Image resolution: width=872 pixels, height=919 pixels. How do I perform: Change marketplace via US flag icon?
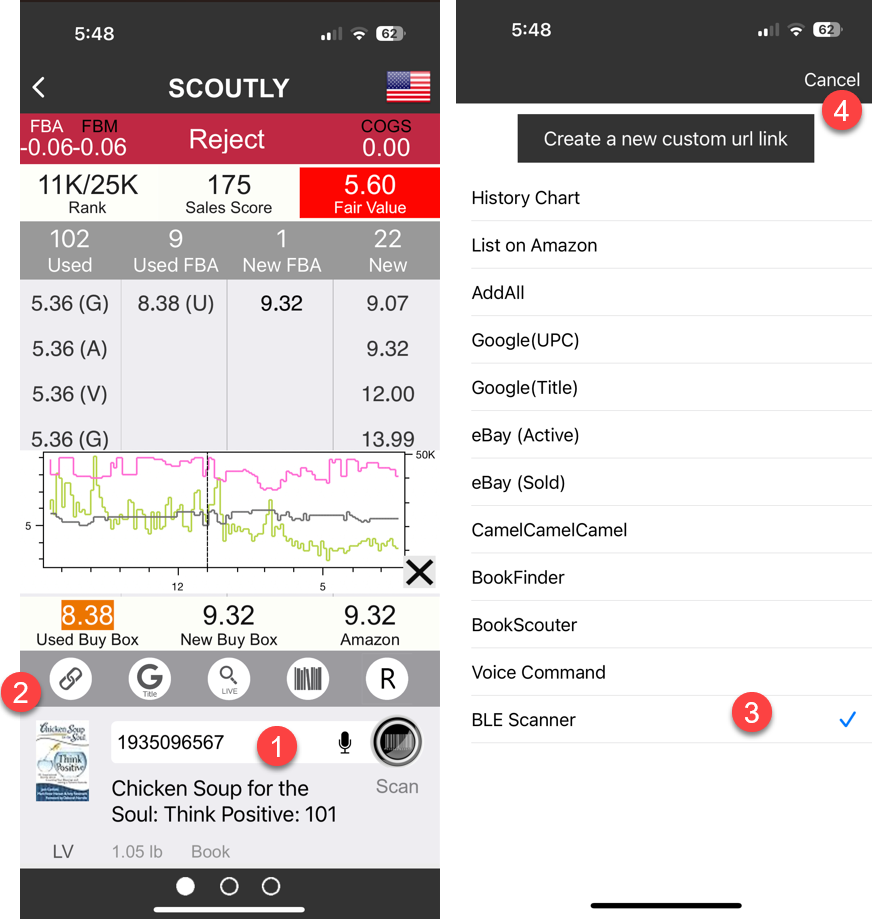point(408,87)
